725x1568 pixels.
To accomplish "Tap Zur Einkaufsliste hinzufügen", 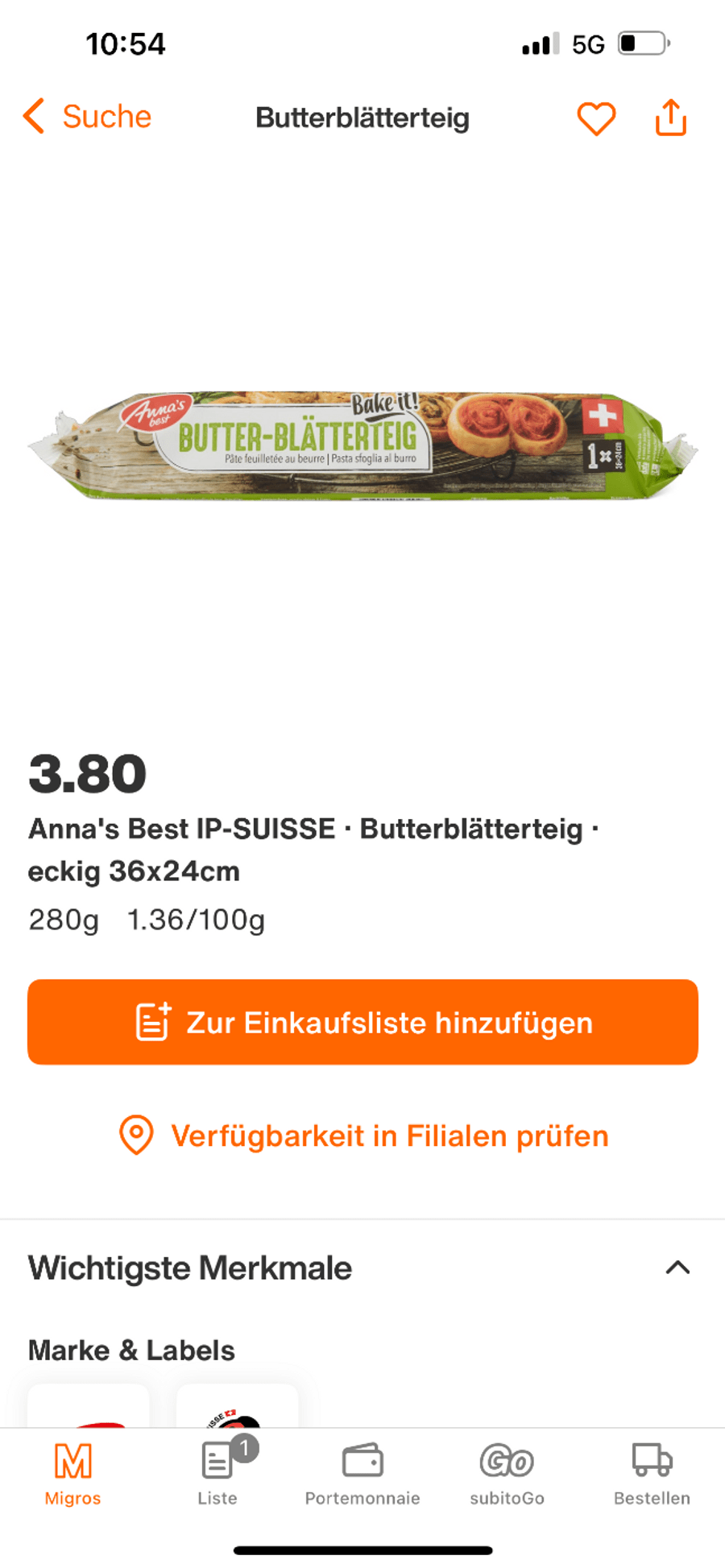I will click(362, 1022).
